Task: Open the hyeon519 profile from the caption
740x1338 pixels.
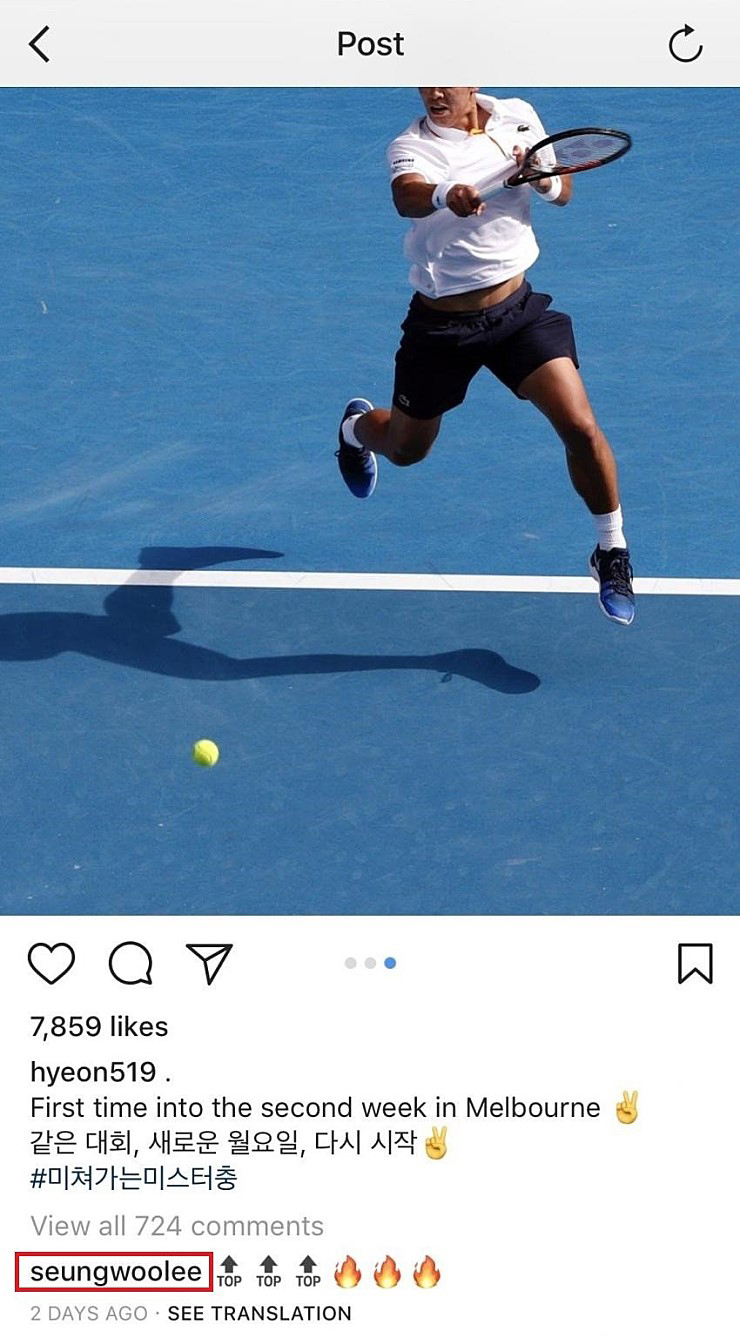Action: pos(93,1073)
